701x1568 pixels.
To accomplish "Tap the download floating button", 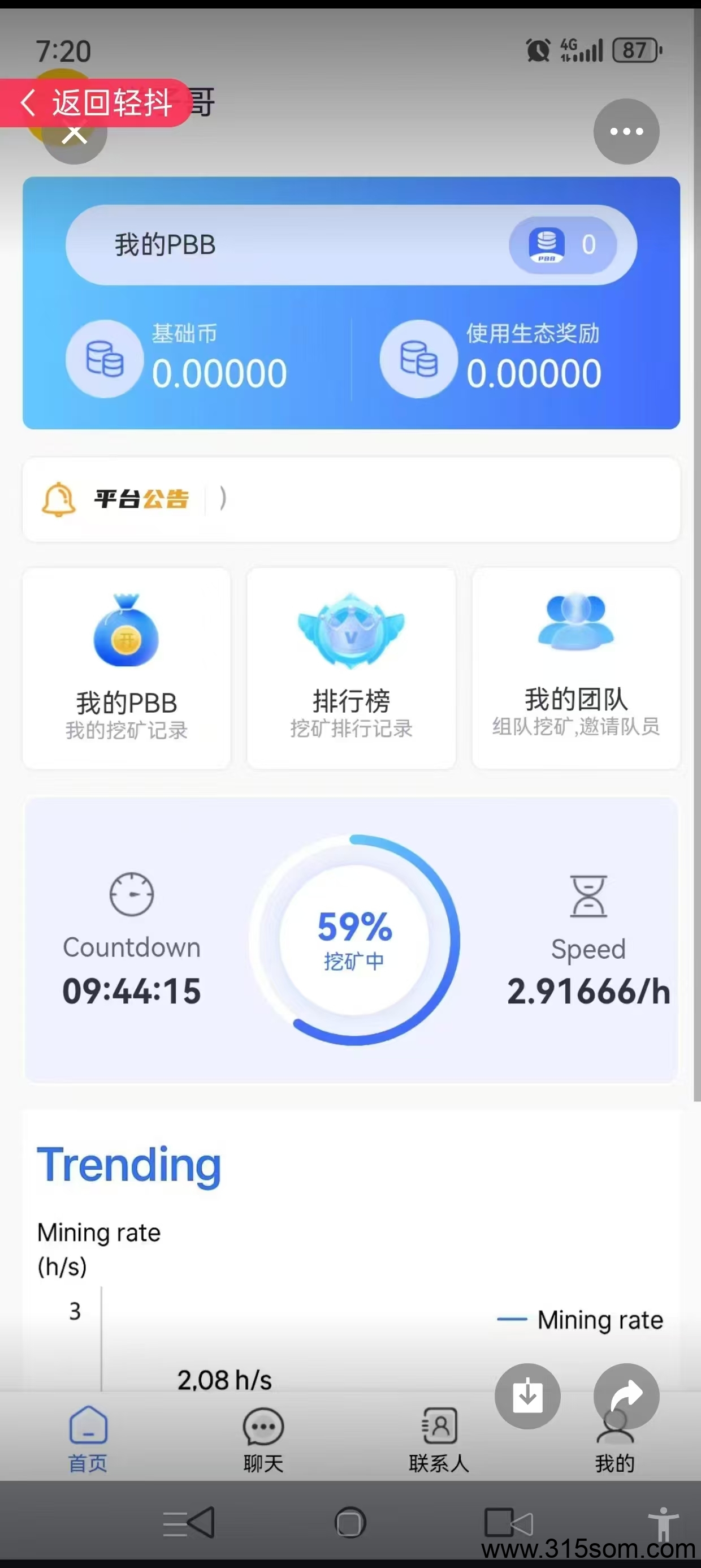I will [527, 1395].
